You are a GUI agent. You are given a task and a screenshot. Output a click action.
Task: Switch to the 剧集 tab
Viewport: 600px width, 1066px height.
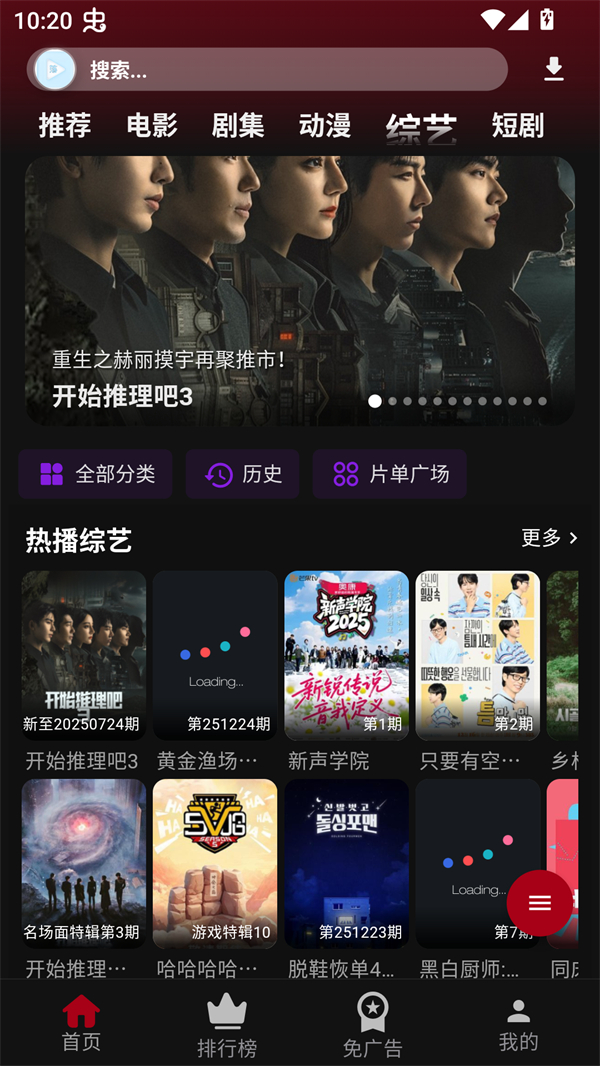tap(238, 125)
